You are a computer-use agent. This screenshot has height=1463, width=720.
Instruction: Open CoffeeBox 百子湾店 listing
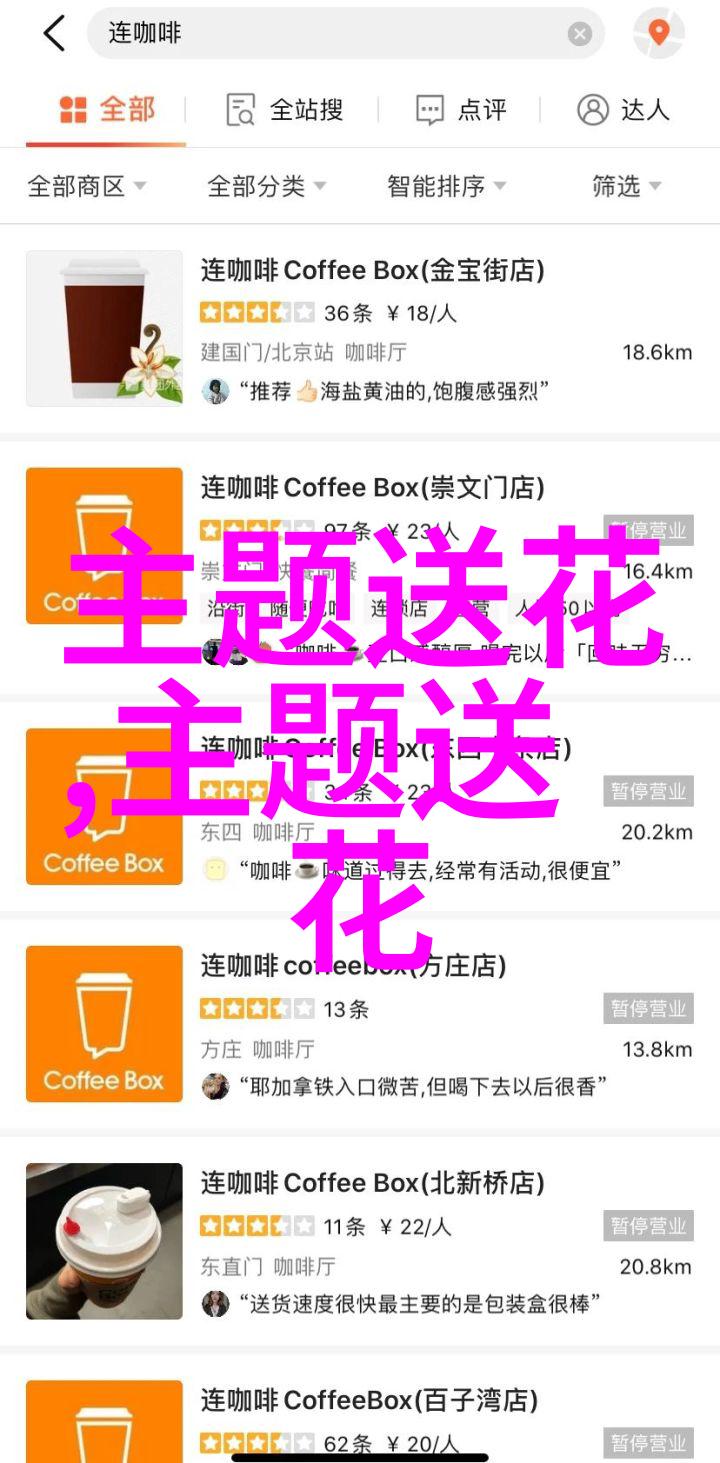point(368,1401)
